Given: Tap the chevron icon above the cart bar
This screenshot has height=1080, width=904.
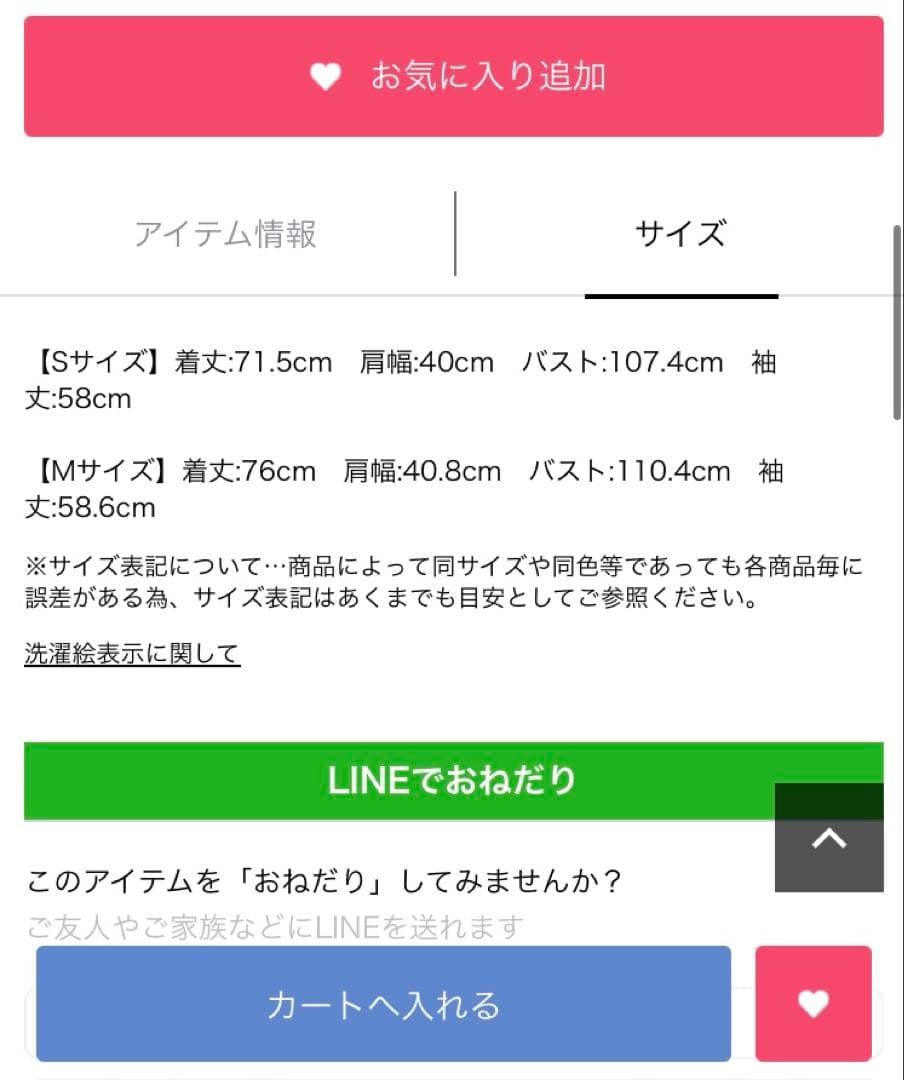Looking at the screenshot, I should (x=829, y=837).
